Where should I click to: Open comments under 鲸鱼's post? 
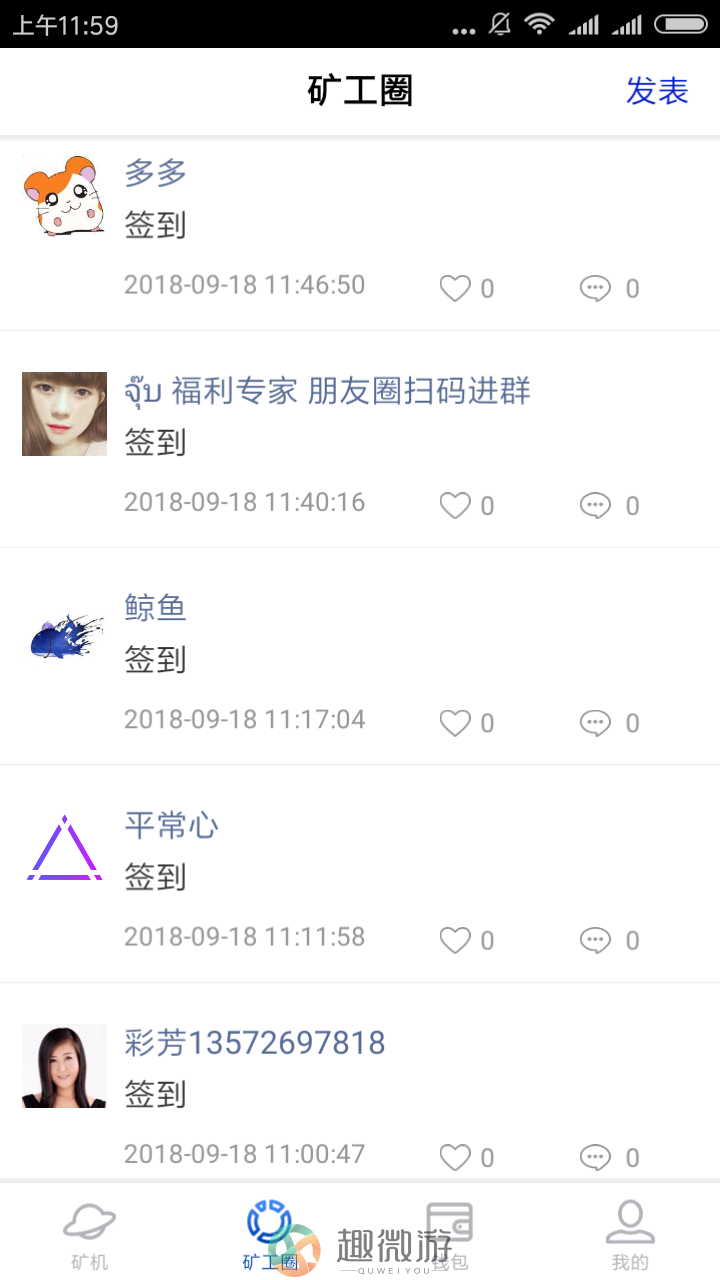click(x=596, y=723)
